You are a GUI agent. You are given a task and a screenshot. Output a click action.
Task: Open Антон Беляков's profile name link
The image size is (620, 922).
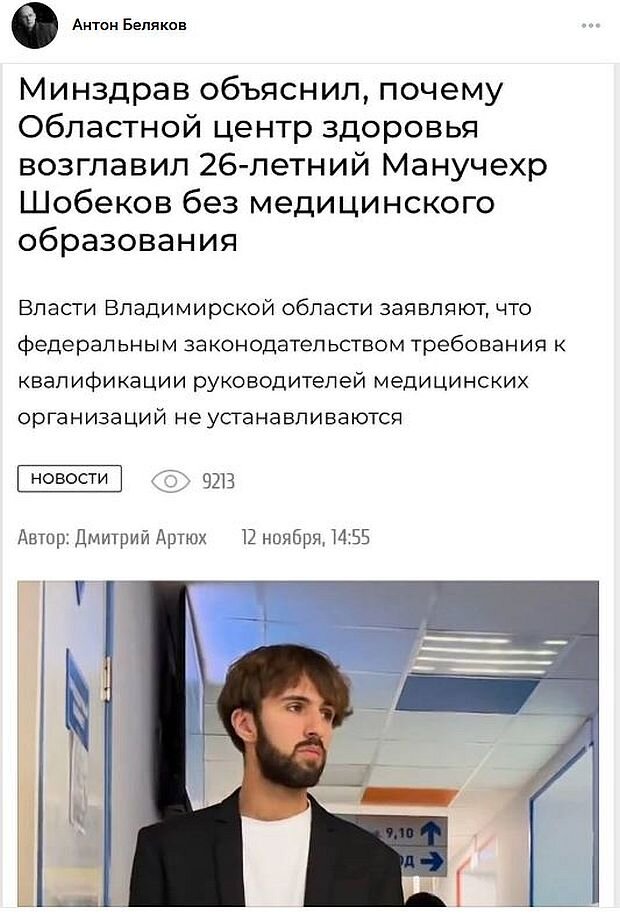click(x=129, y=25)
